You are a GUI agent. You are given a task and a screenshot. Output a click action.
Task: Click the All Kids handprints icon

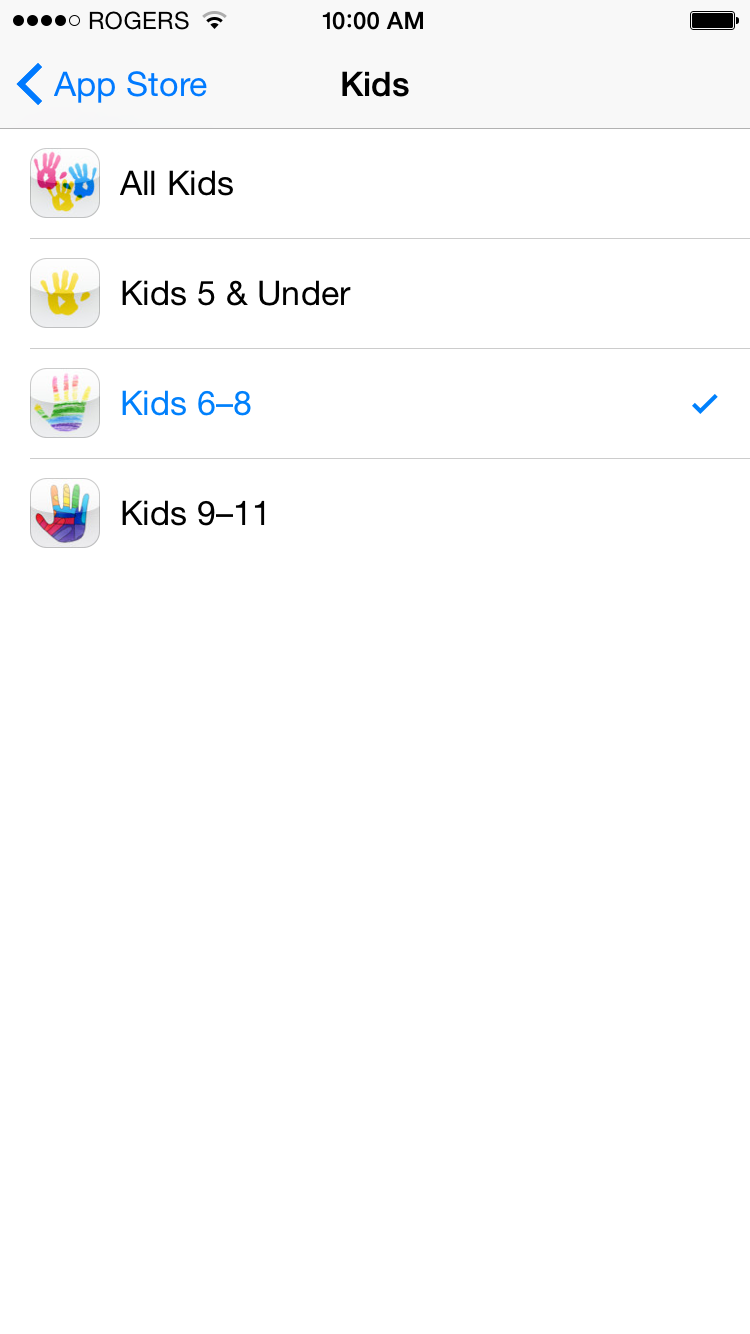[64, 183]
